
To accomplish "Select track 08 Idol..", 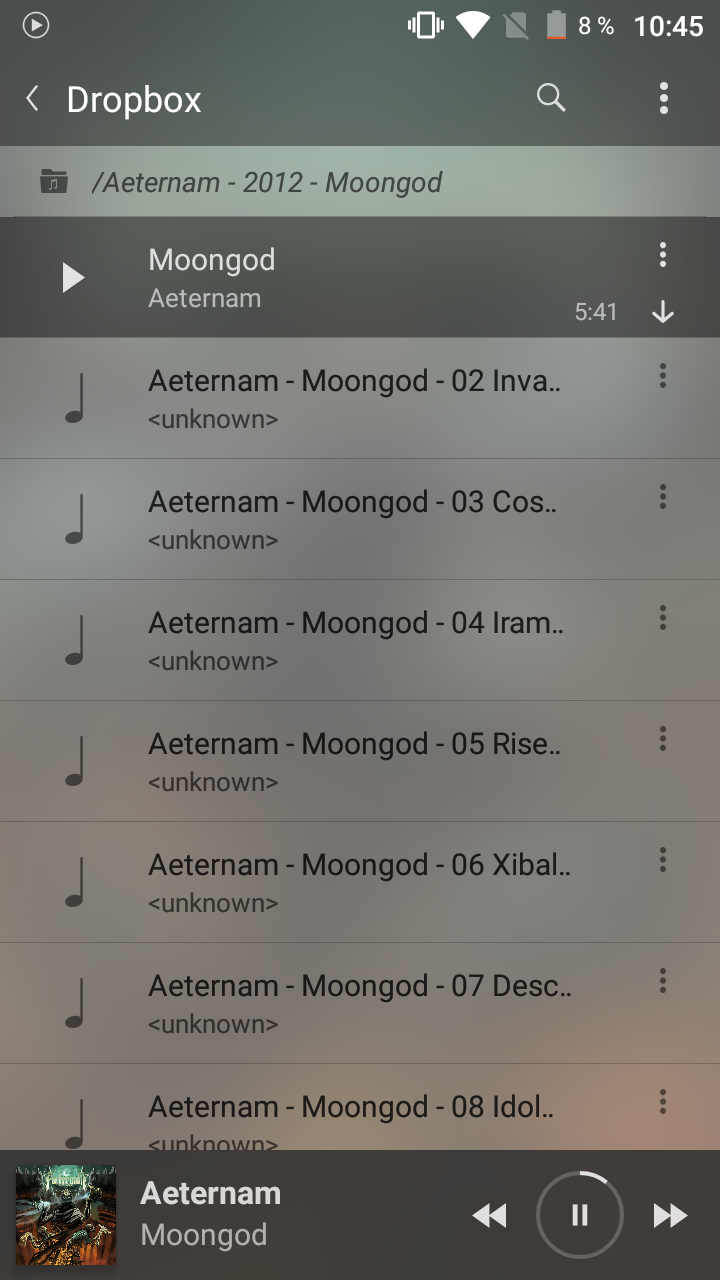I will tap(360, 1107).
